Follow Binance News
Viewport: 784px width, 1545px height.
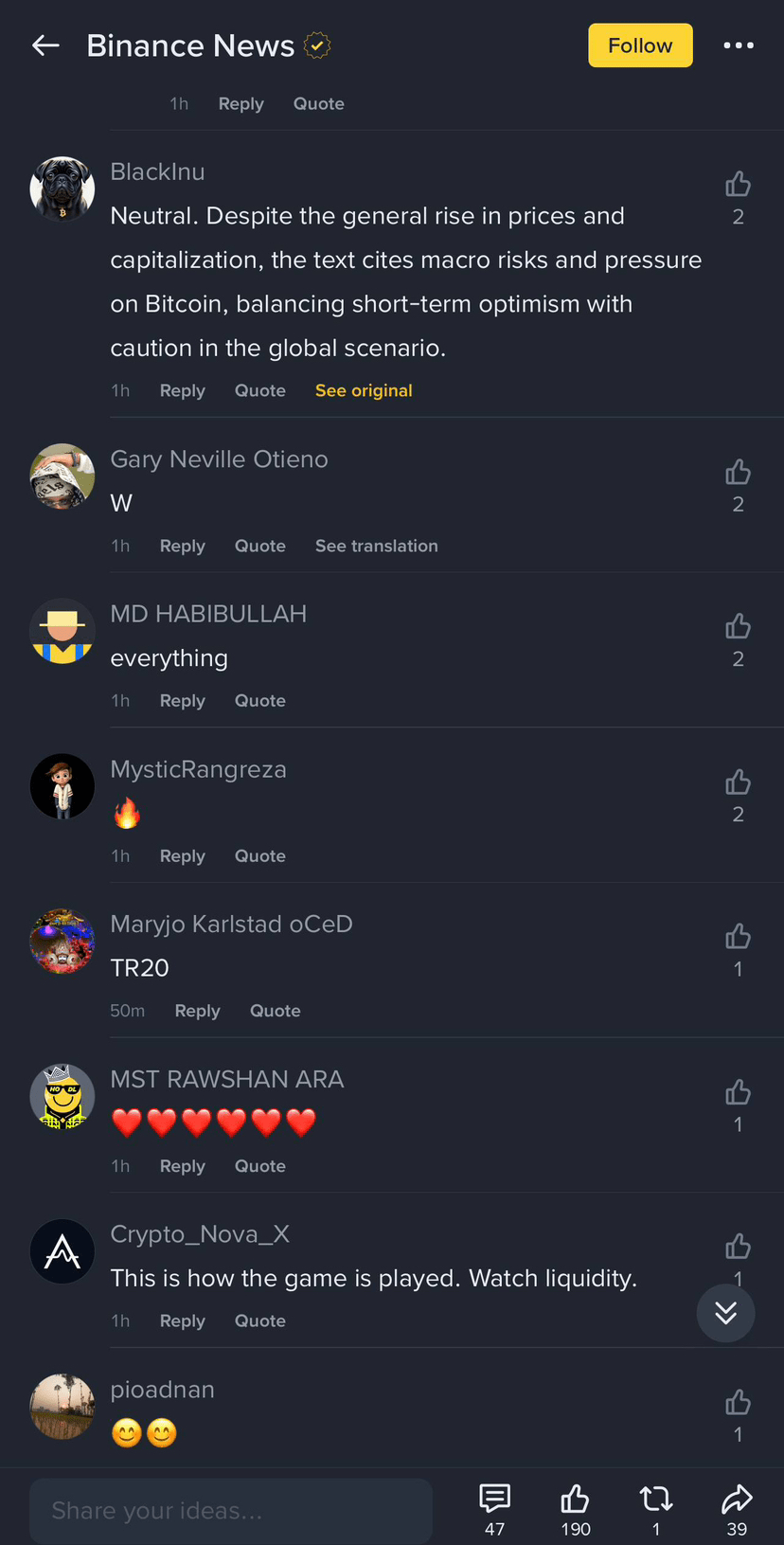[x=640, y=45]
